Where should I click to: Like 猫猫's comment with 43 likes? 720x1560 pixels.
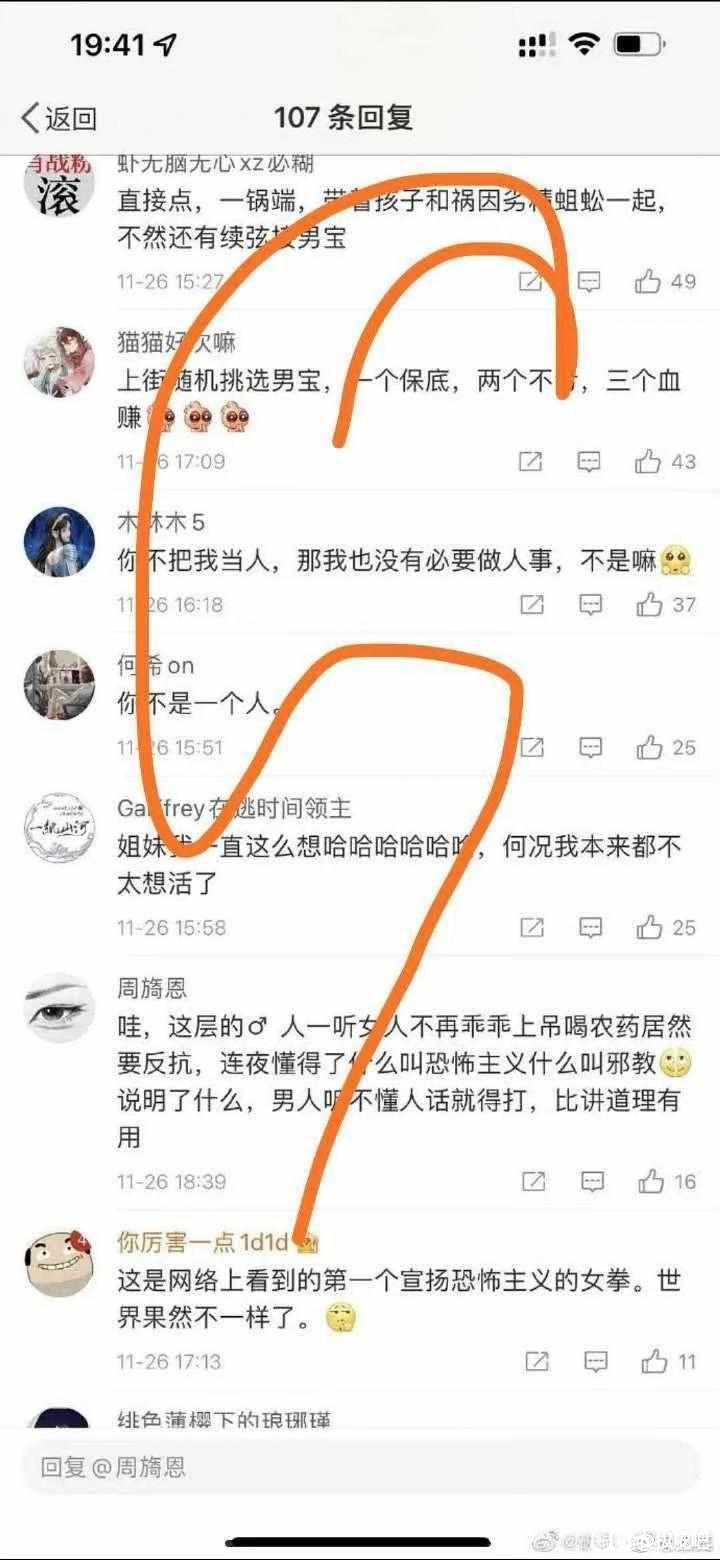(x=648, y=461)
